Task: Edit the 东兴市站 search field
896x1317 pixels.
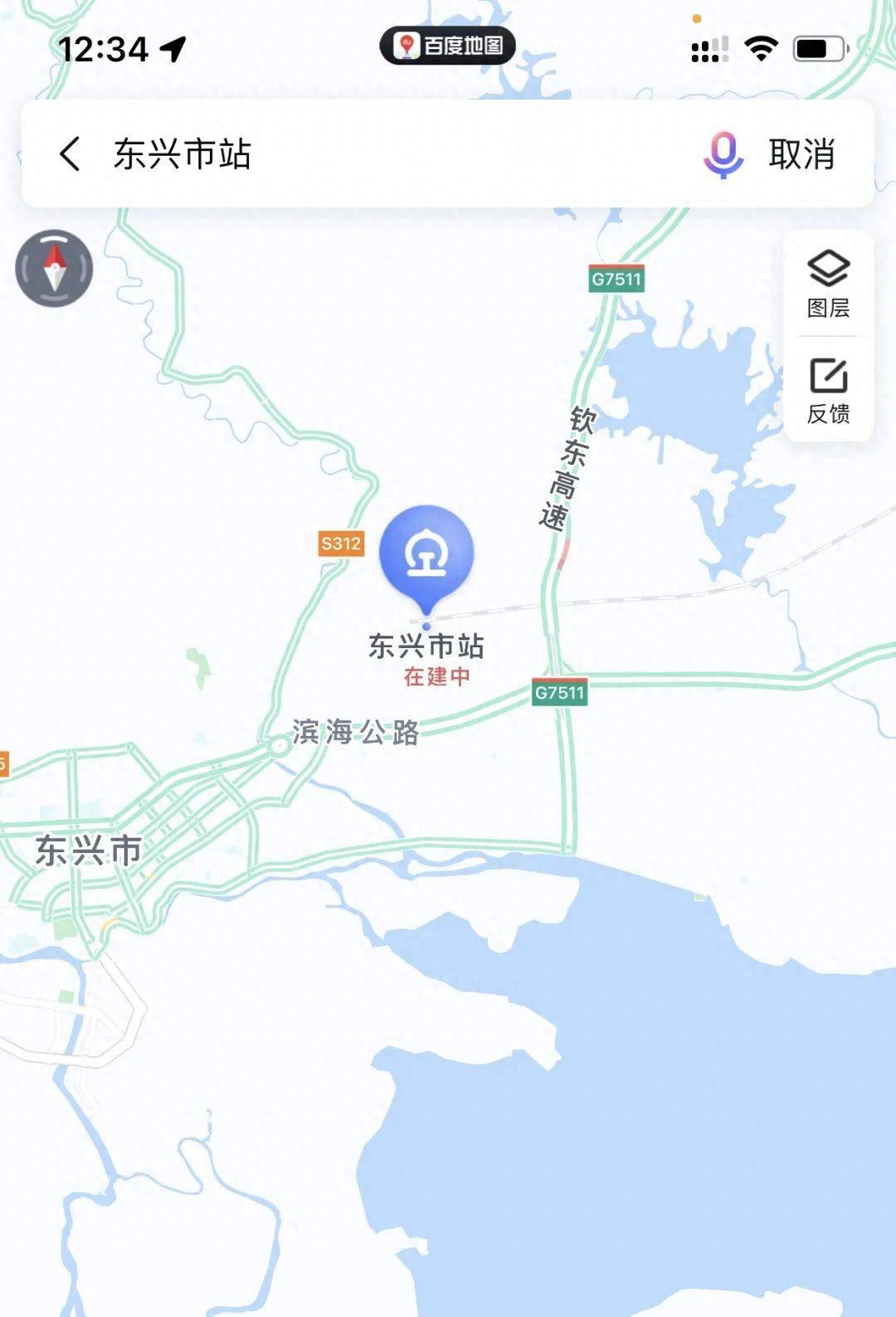Action: point(373,154)
